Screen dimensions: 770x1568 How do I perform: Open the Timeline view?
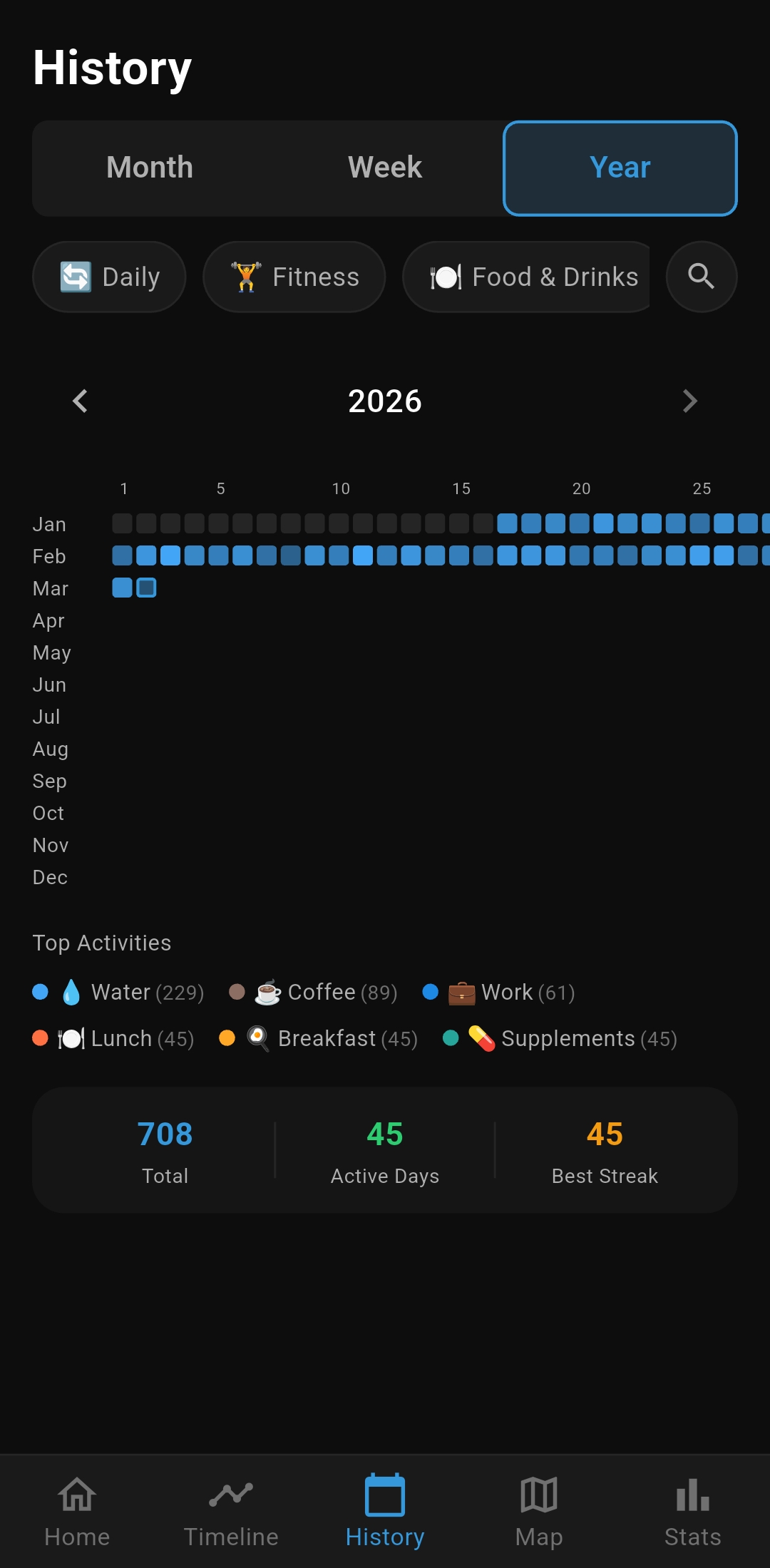230,1512
